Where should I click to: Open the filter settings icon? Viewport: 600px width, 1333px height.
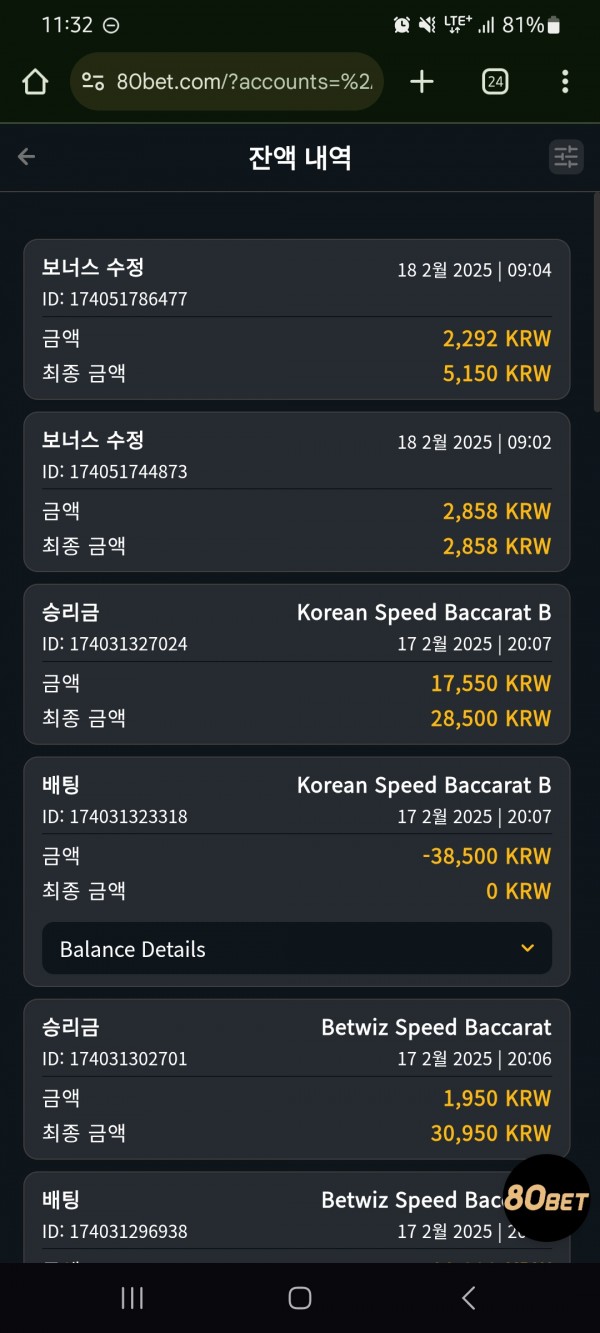point(566,157)
